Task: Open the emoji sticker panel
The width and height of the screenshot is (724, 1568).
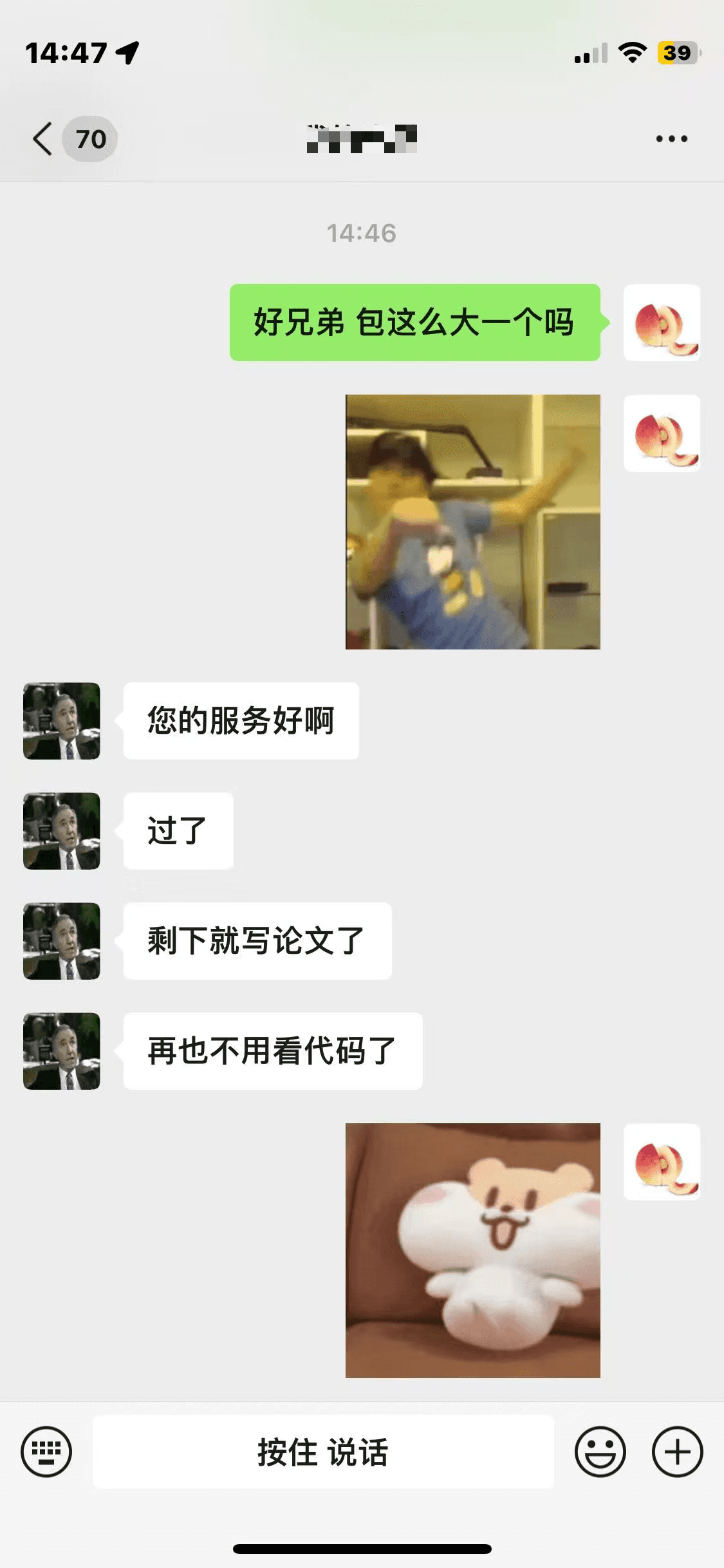Action: [600, 1451]
